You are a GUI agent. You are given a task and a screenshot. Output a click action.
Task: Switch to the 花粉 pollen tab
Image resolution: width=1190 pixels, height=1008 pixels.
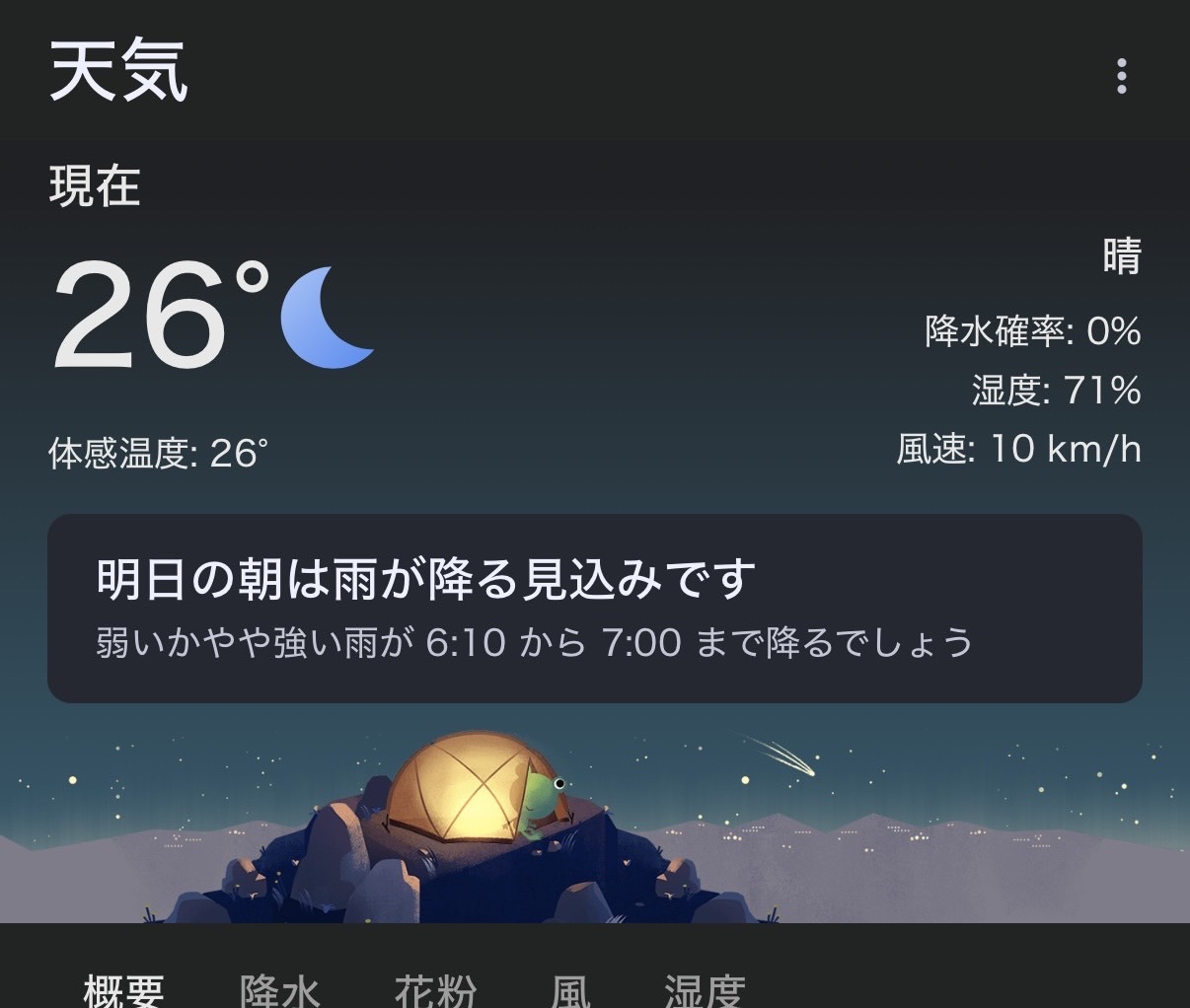(x=435, y=990)
